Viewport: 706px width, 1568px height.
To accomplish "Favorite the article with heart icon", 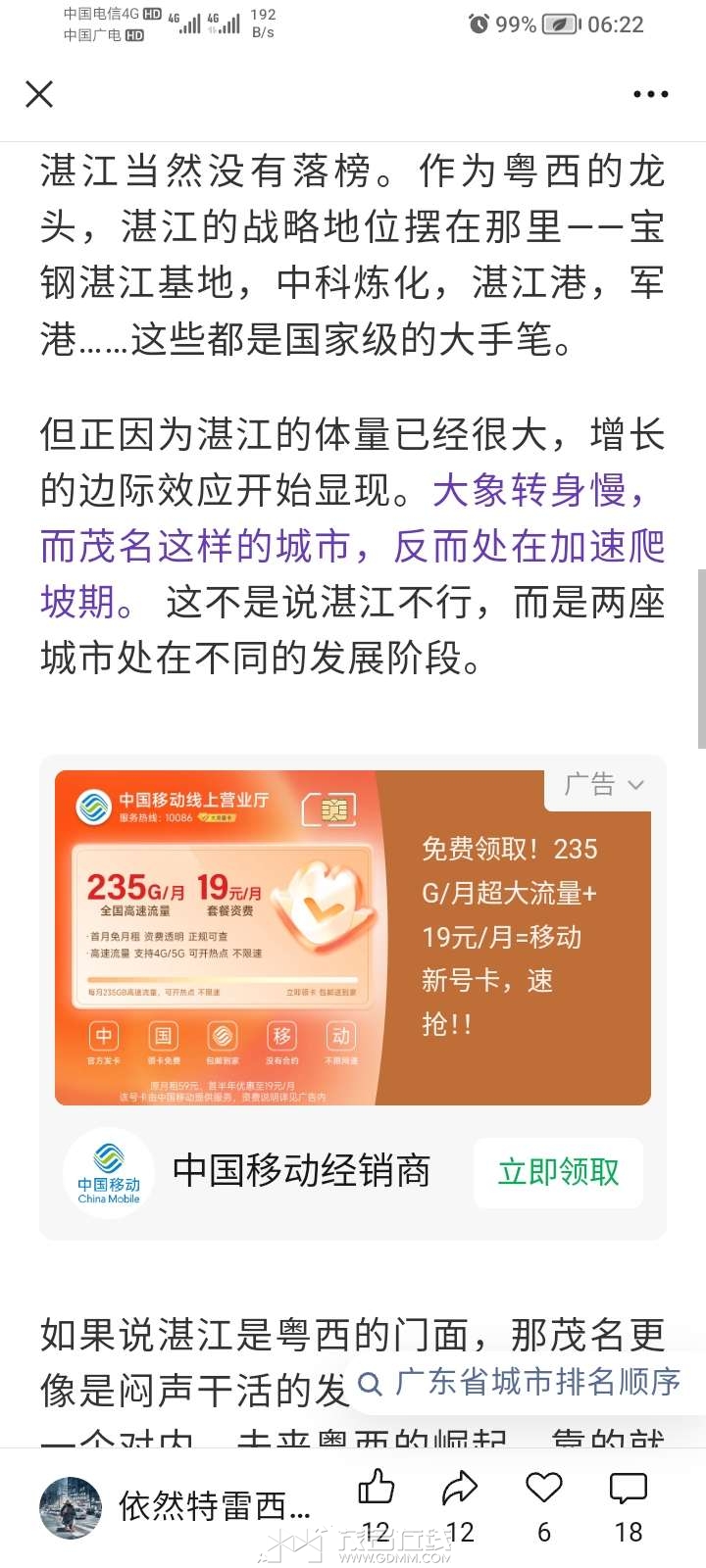I will click(543, 1489).
